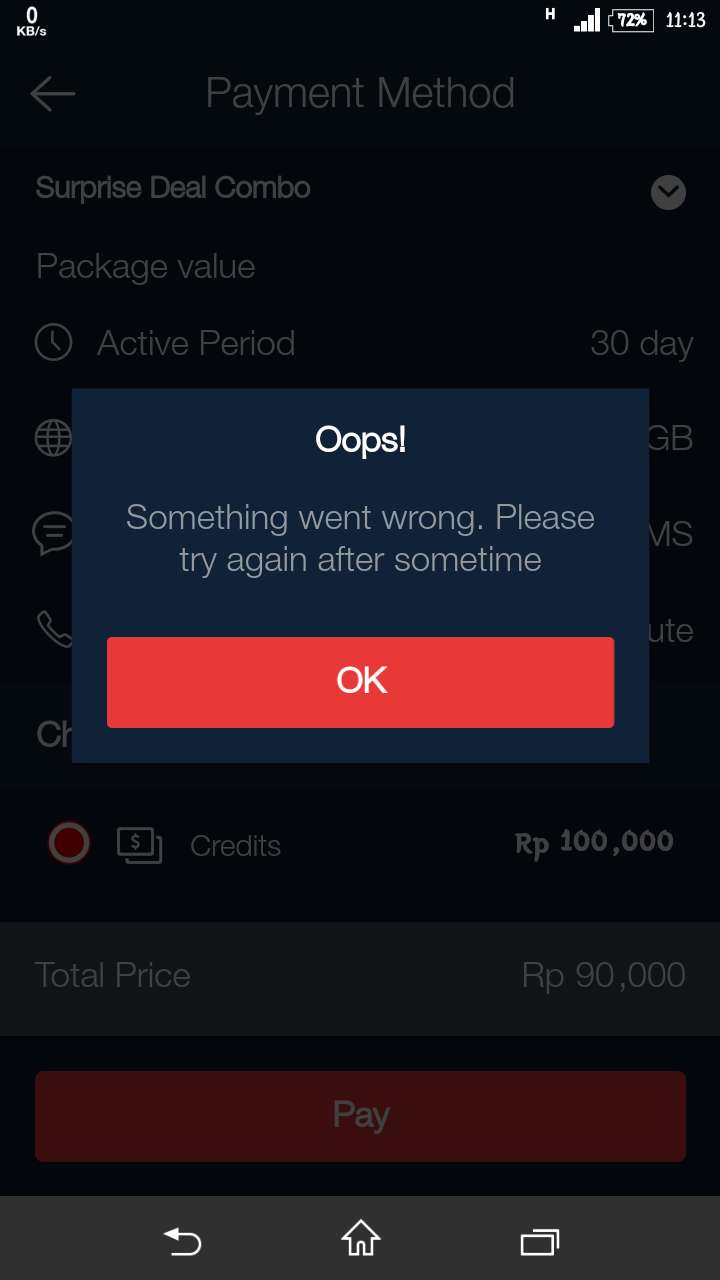Dismiss the error dialog with OK
The height and width of the screenshot is (1280, 720).
[360, 682]
